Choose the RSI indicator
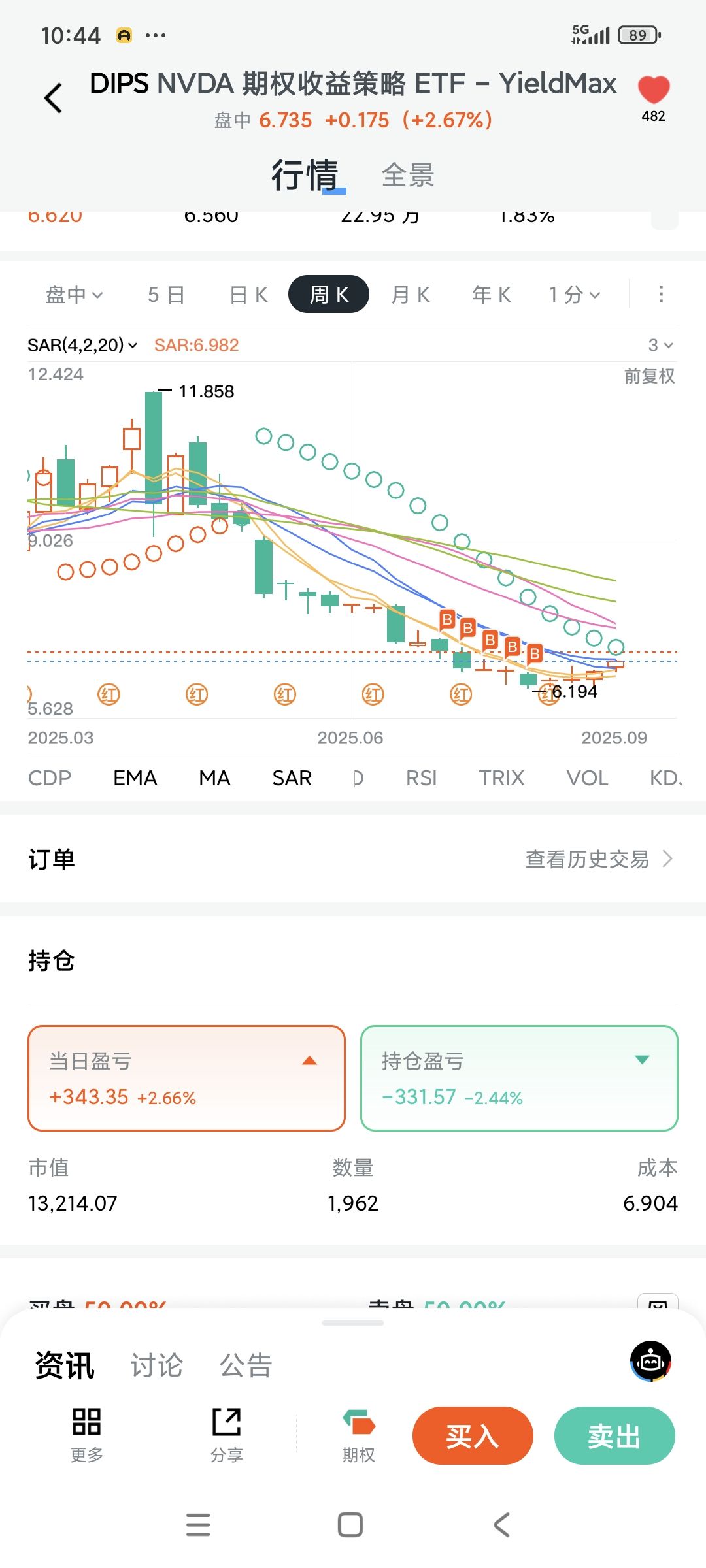Viewport: 706px width, 1568px height. click(421, 778)
